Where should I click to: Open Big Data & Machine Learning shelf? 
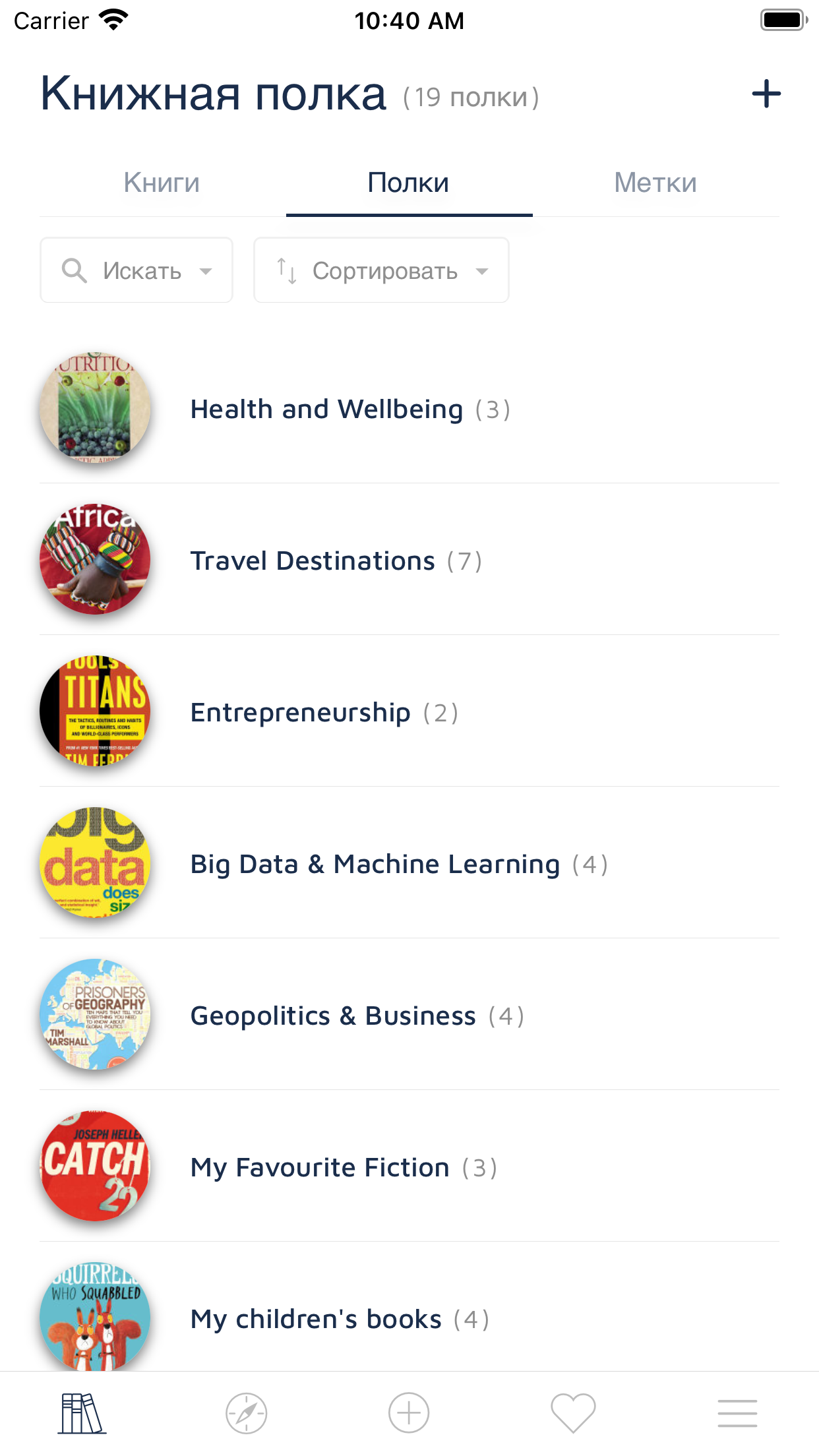coord(375,864)
